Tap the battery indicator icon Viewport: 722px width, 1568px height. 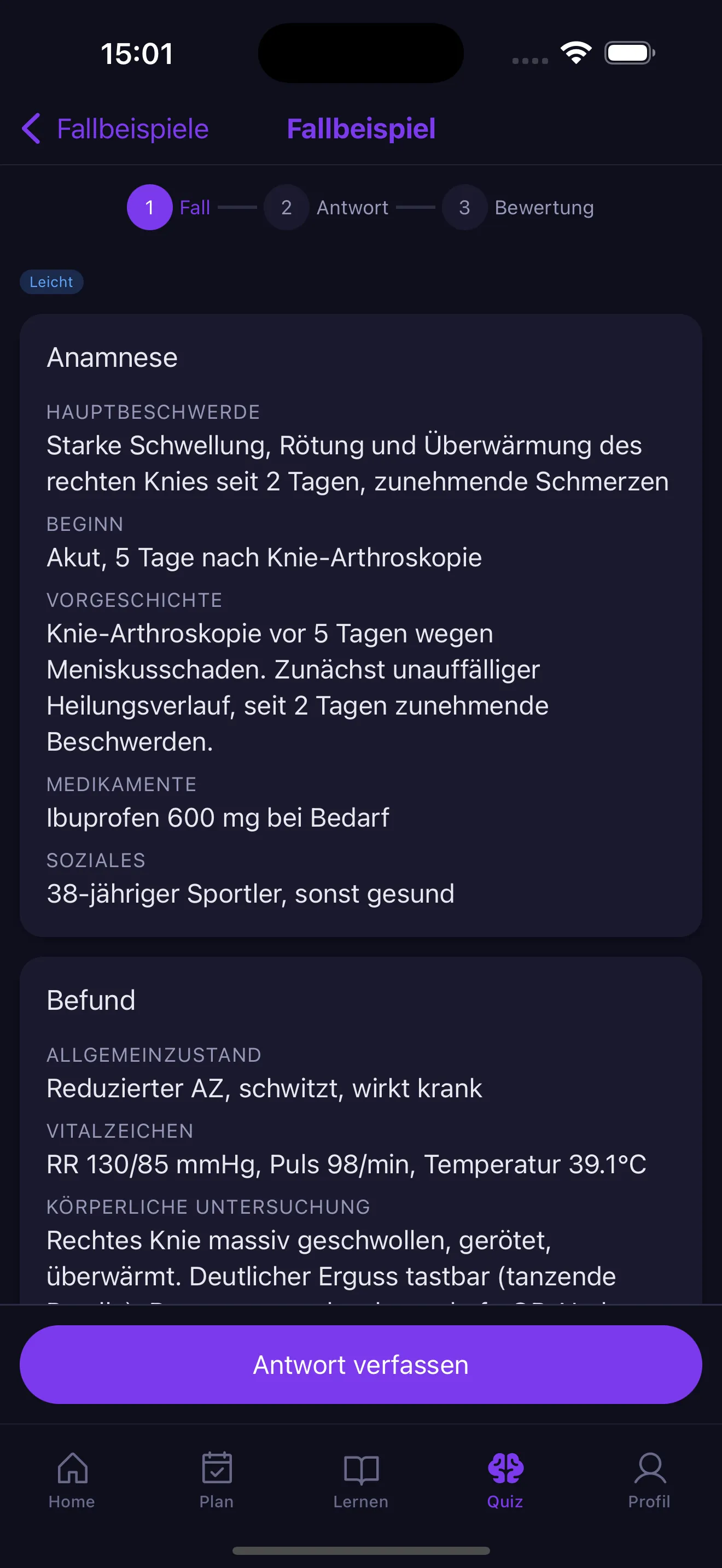[x=630, y=53]
